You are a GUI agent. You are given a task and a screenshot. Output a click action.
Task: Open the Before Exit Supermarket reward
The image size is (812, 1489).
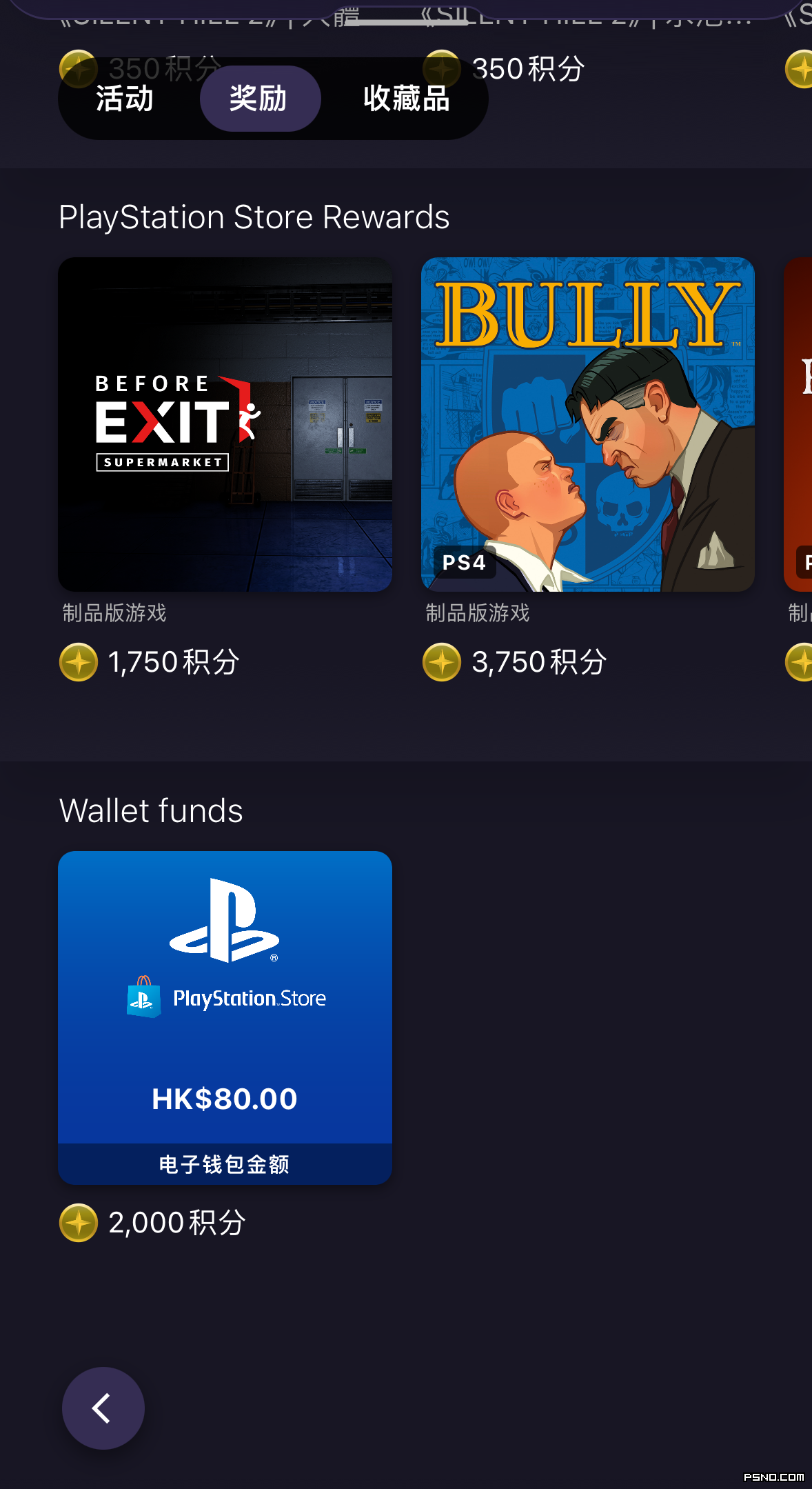pyautogui.click(x=225, y=424)
